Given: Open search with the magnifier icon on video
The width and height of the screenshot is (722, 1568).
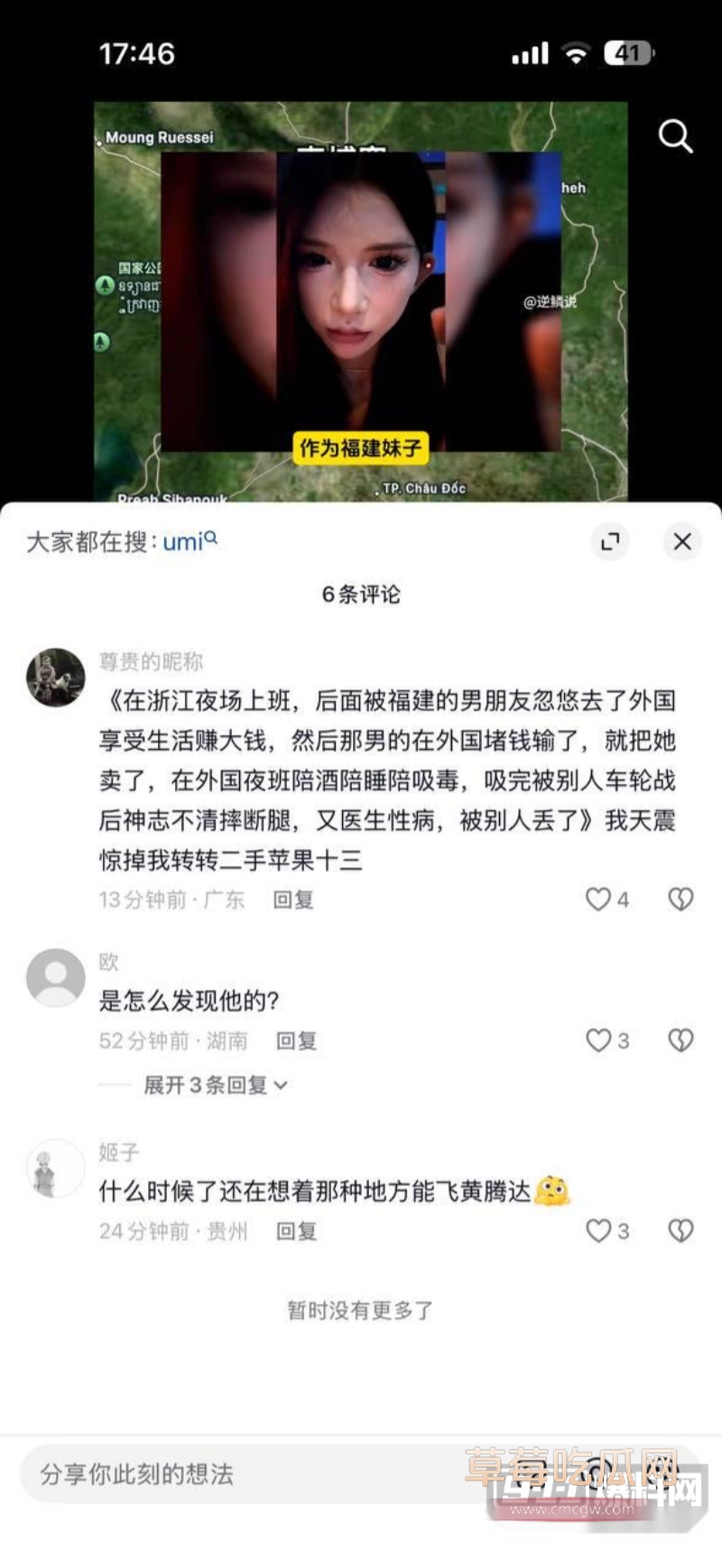Looking at the screenshot, I should point(673,136).
